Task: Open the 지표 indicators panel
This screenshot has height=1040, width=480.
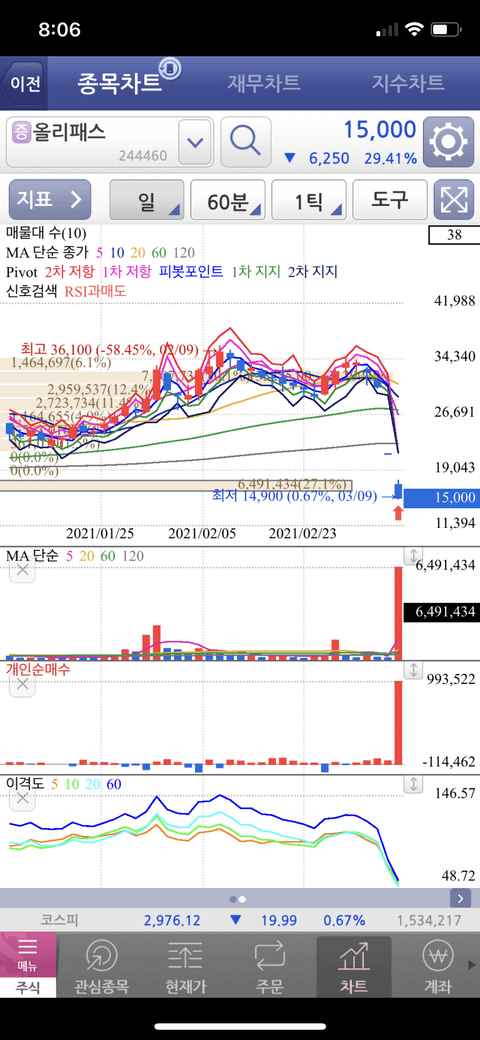Action: click(50, 199)
